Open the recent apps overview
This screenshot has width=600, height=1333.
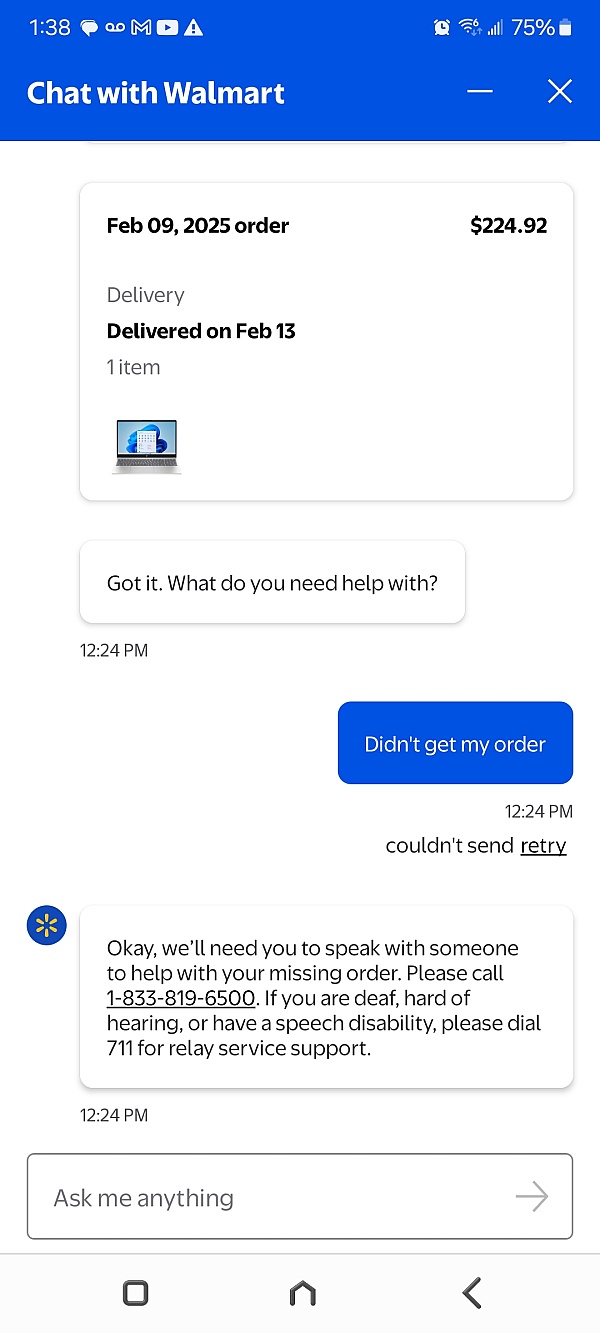coord(136,1293)
